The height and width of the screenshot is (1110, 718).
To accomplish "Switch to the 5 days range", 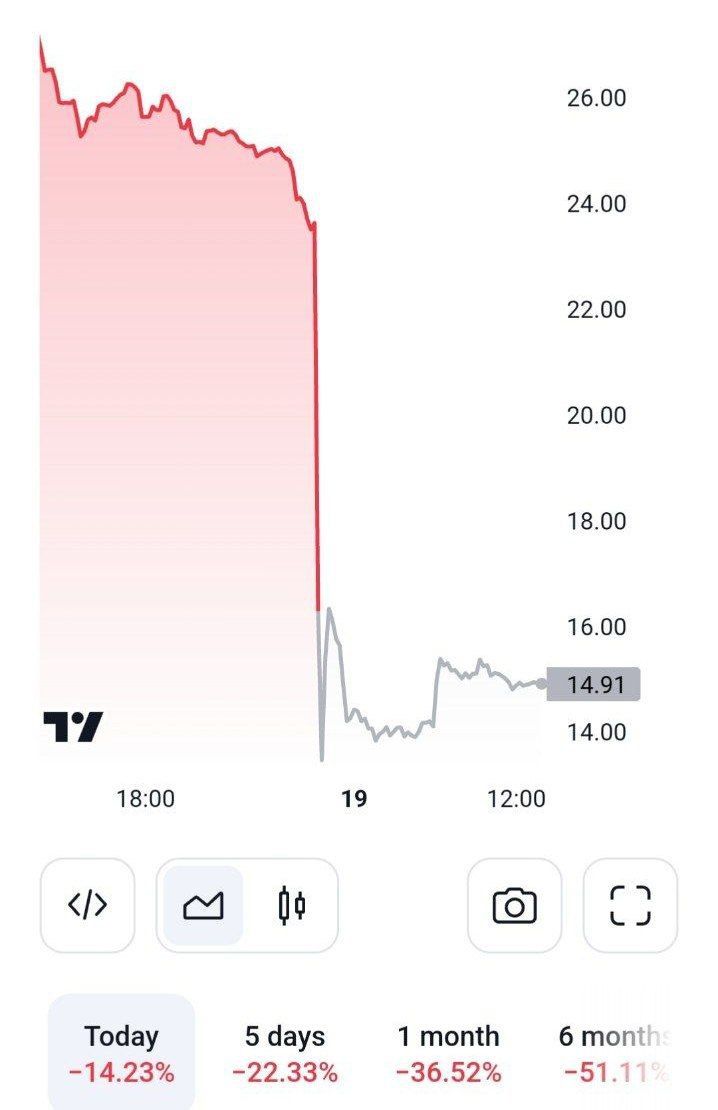I will coord(285,1053).
